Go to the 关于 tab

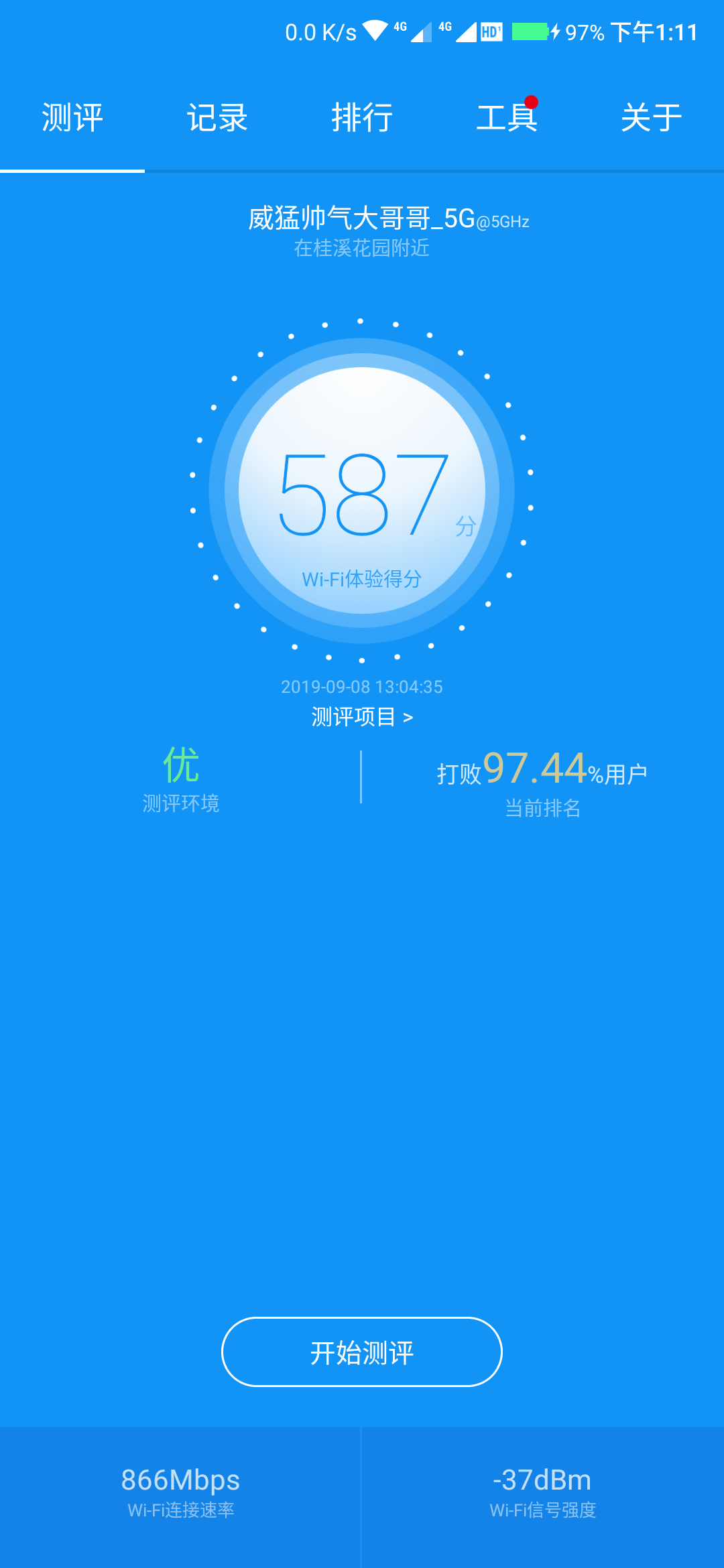pyautogui.click(x=652, y=118)
